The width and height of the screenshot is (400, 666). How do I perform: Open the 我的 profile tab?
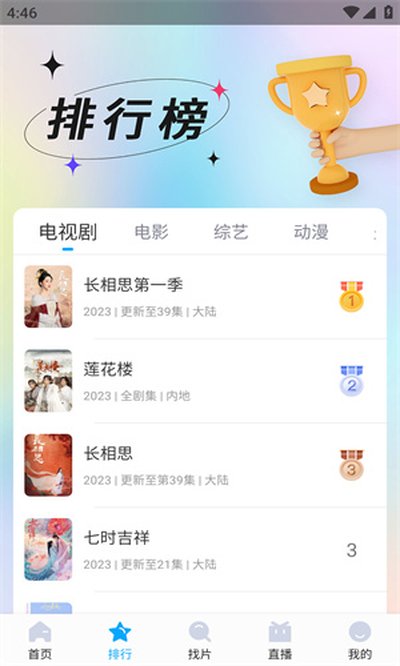click(x=360, y=641)
